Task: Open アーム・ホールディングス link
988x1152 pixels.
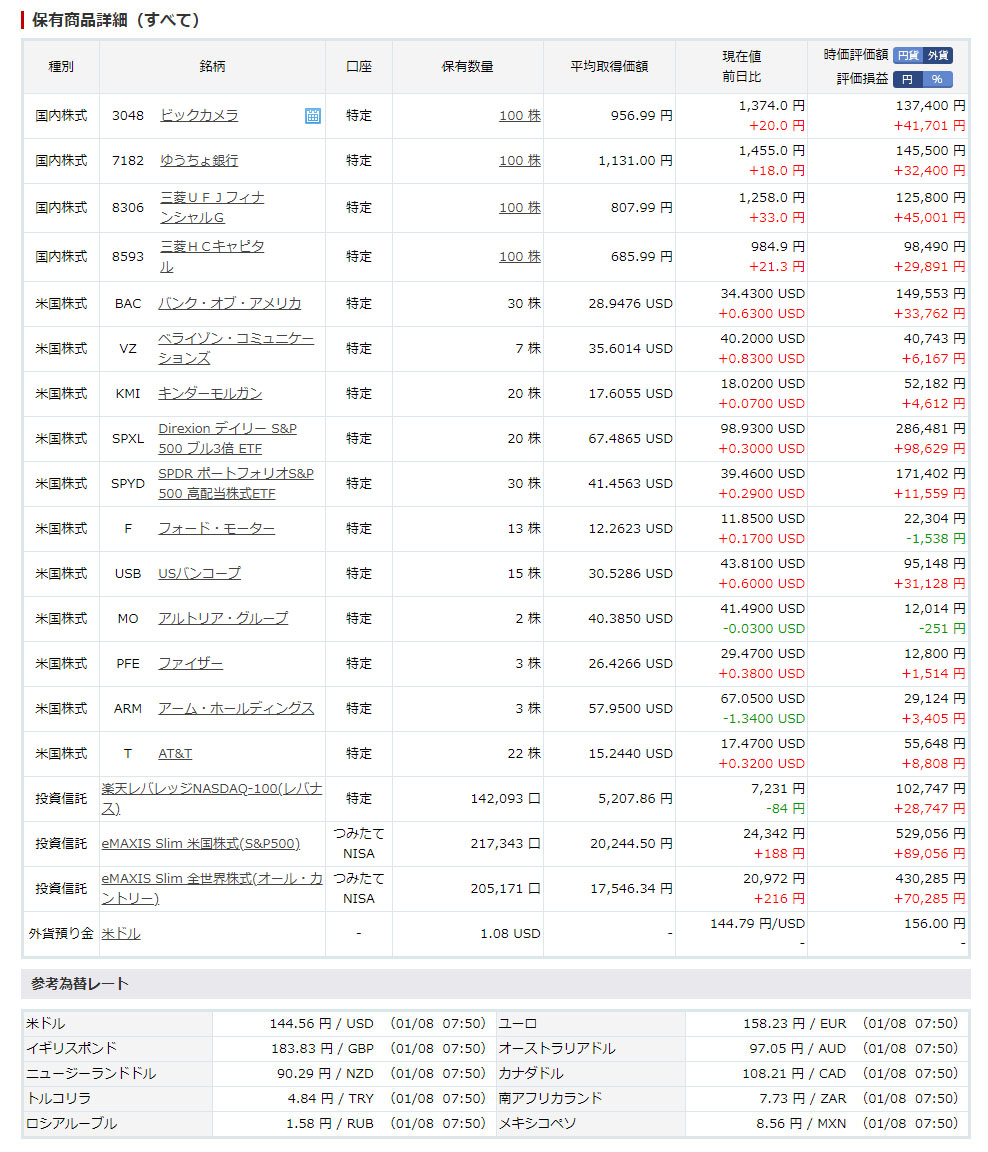Action: (236, 708)
